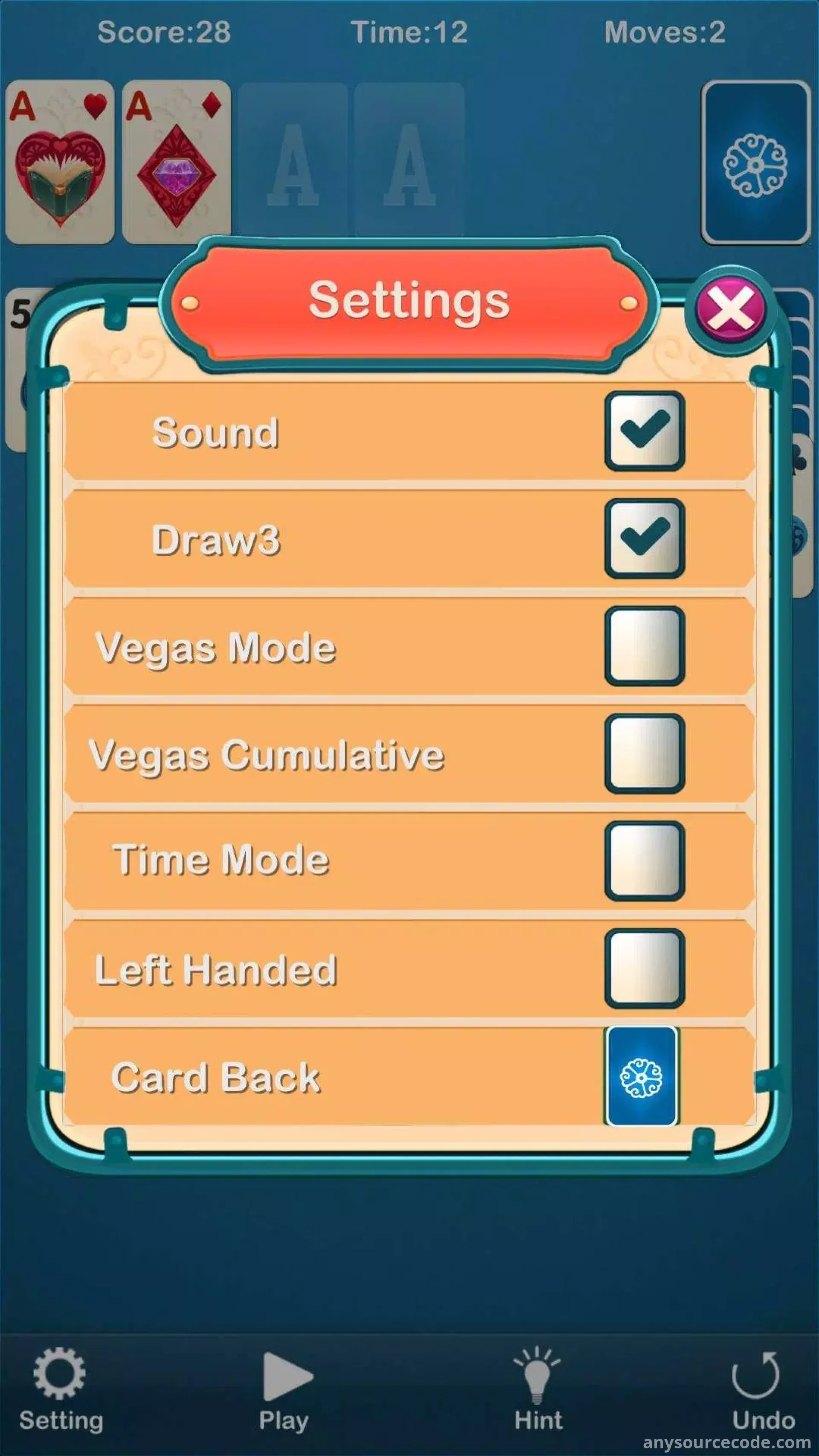Close the Settings dialog
This screenshot has height=1456, width=819.
[730, 309]
